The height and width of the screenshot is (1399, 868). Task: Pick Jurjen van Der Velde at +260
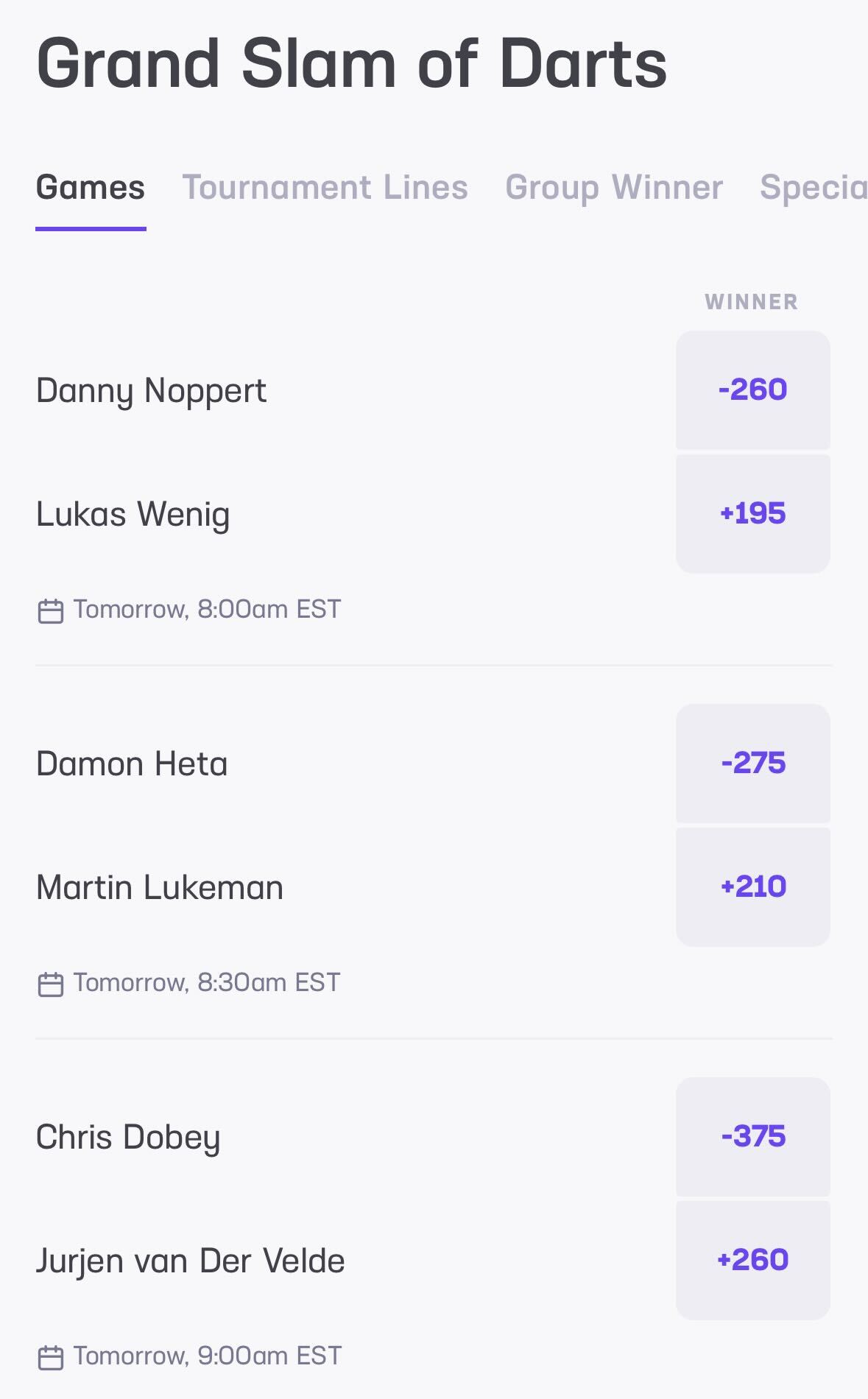point(752,1261)
